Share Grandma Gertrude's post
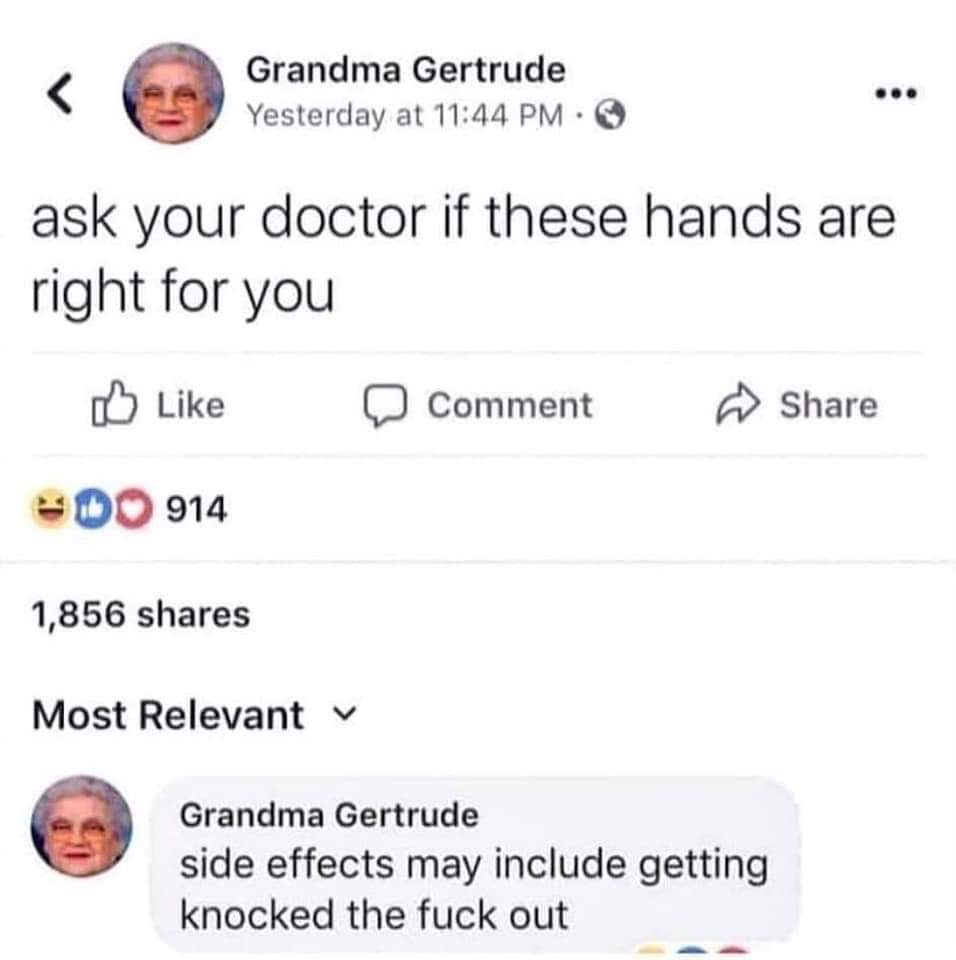This screenshot has width=956, height=960. coord(798,405)
